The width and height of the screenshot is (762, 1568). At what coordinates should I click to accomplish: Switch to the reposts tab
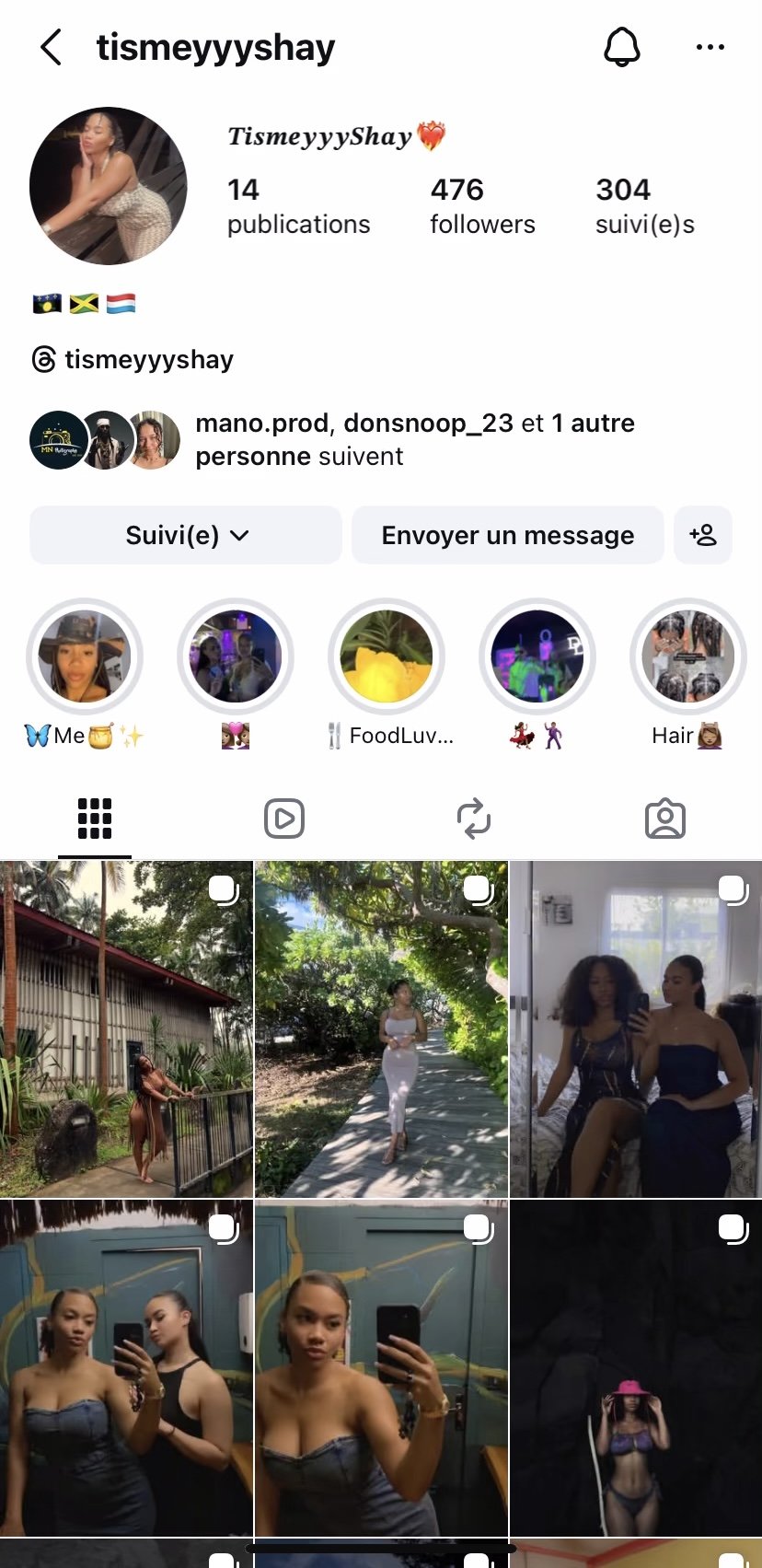click(474, 819)
